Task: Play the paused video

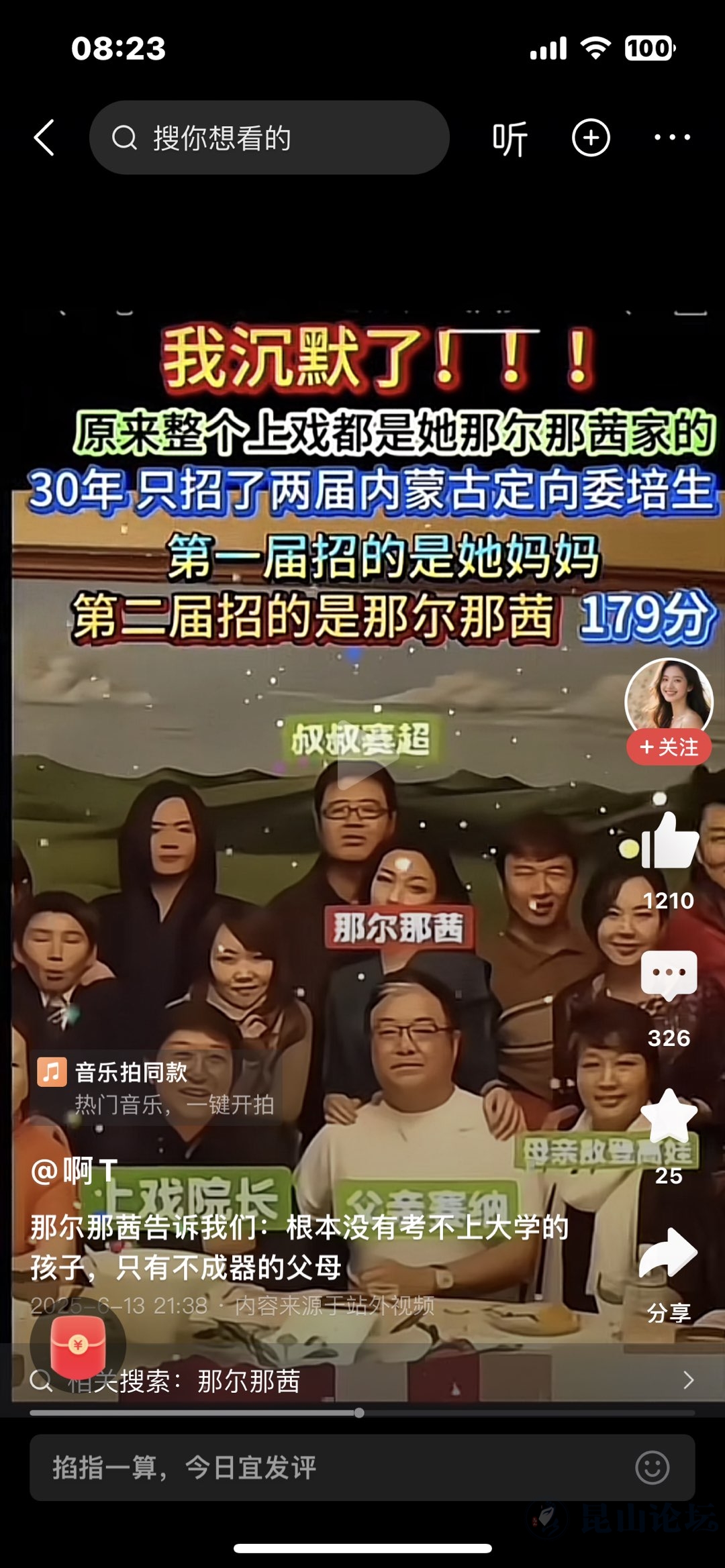Action: click(362, 772)
